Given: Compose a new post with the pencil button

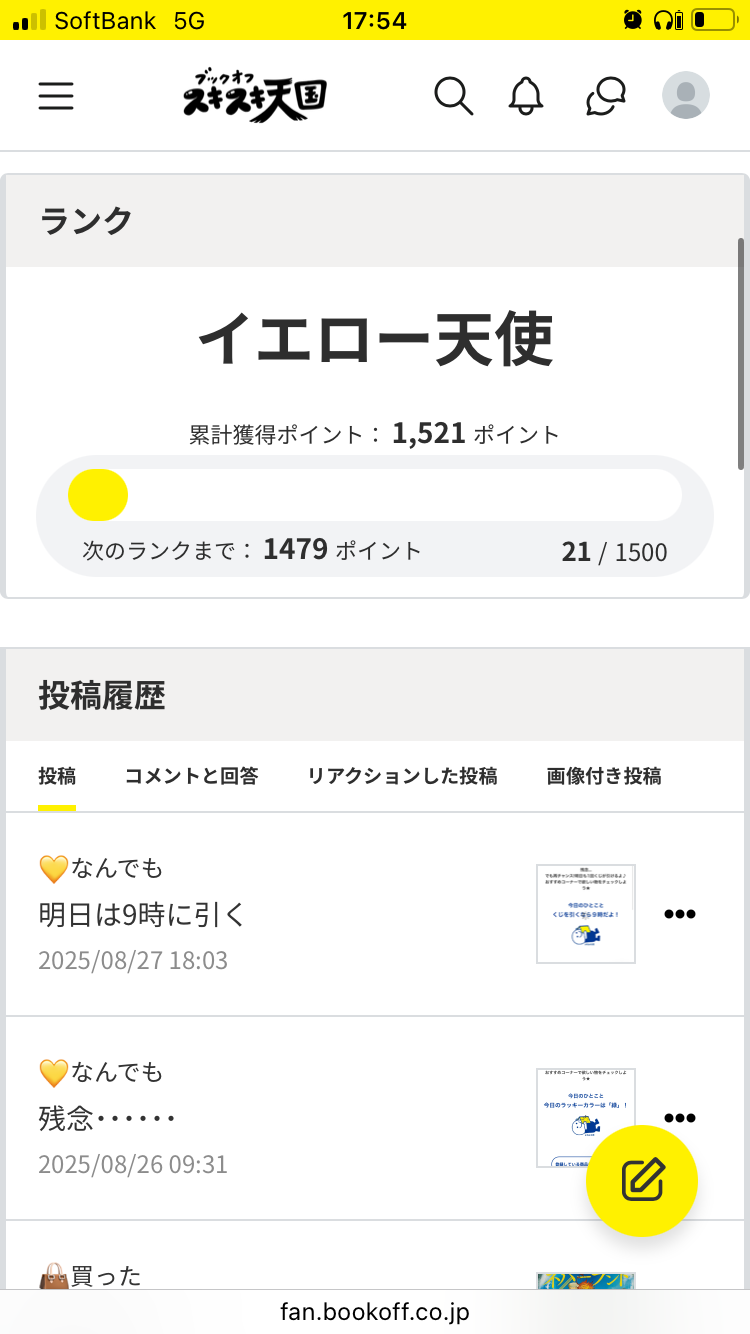Looking at the screenshot, I should pyautogui.click(x=642, y=1181).
